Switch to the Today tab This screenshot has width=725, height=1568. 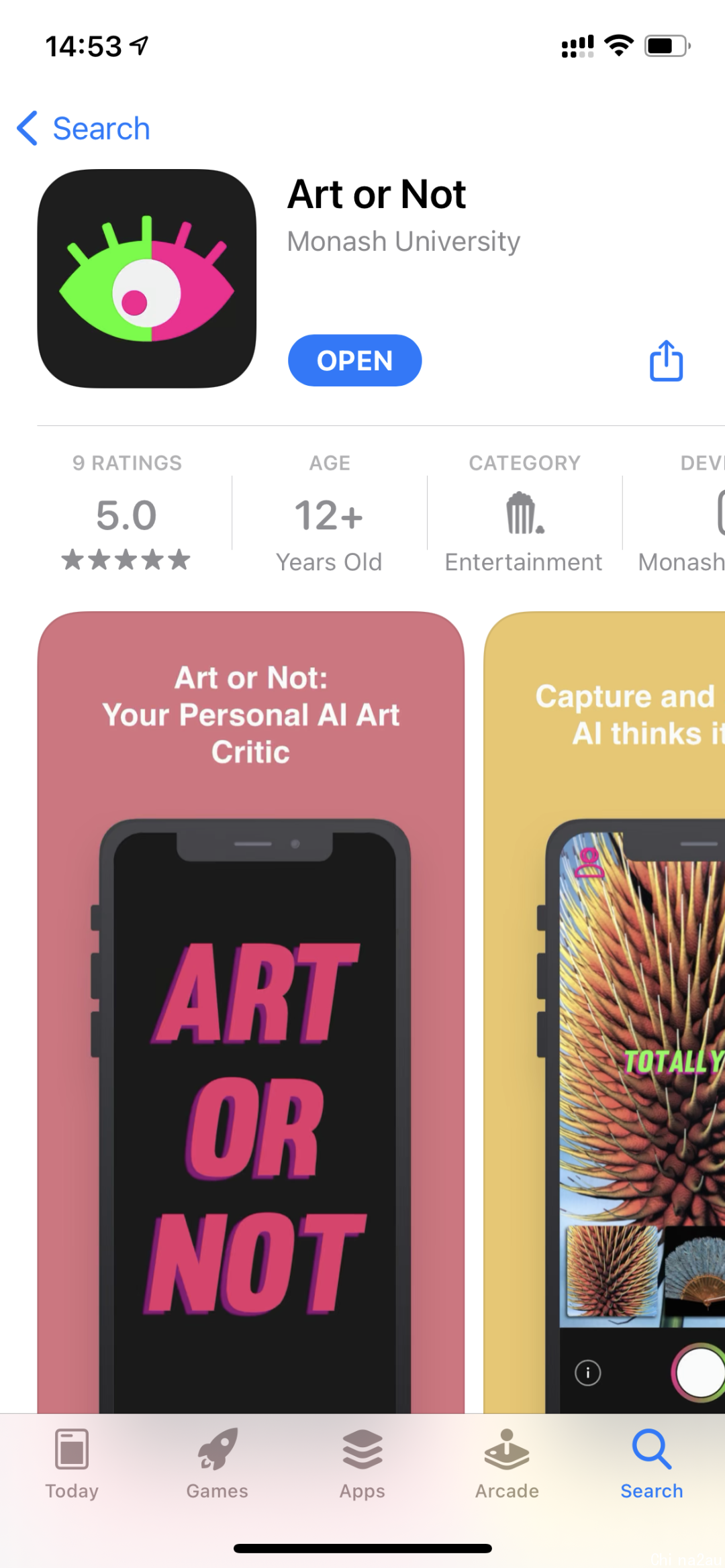(x=72, y=1464)
